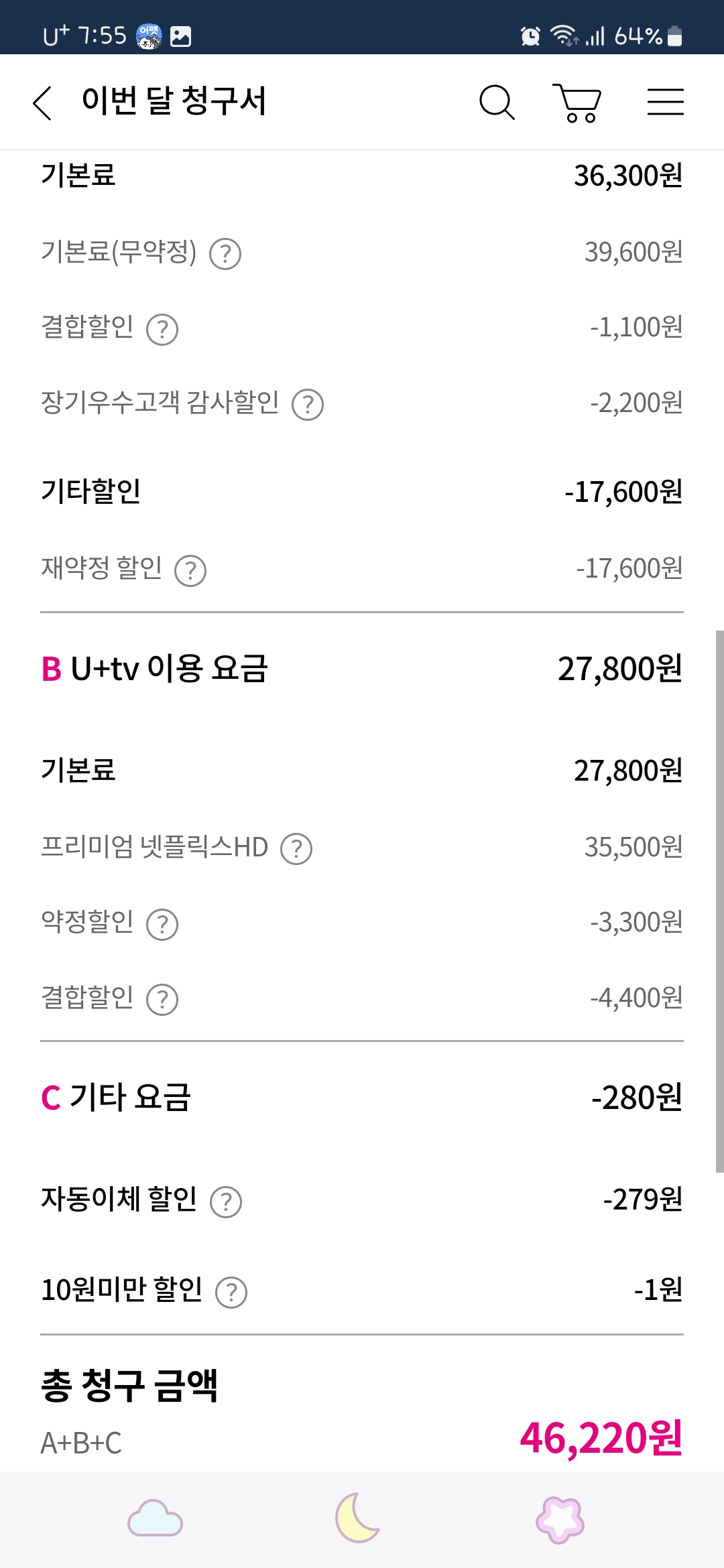This screenshot has height=1568, width=724.
Task: Show help for 재약정 할인
Action: tap(190, 571)
